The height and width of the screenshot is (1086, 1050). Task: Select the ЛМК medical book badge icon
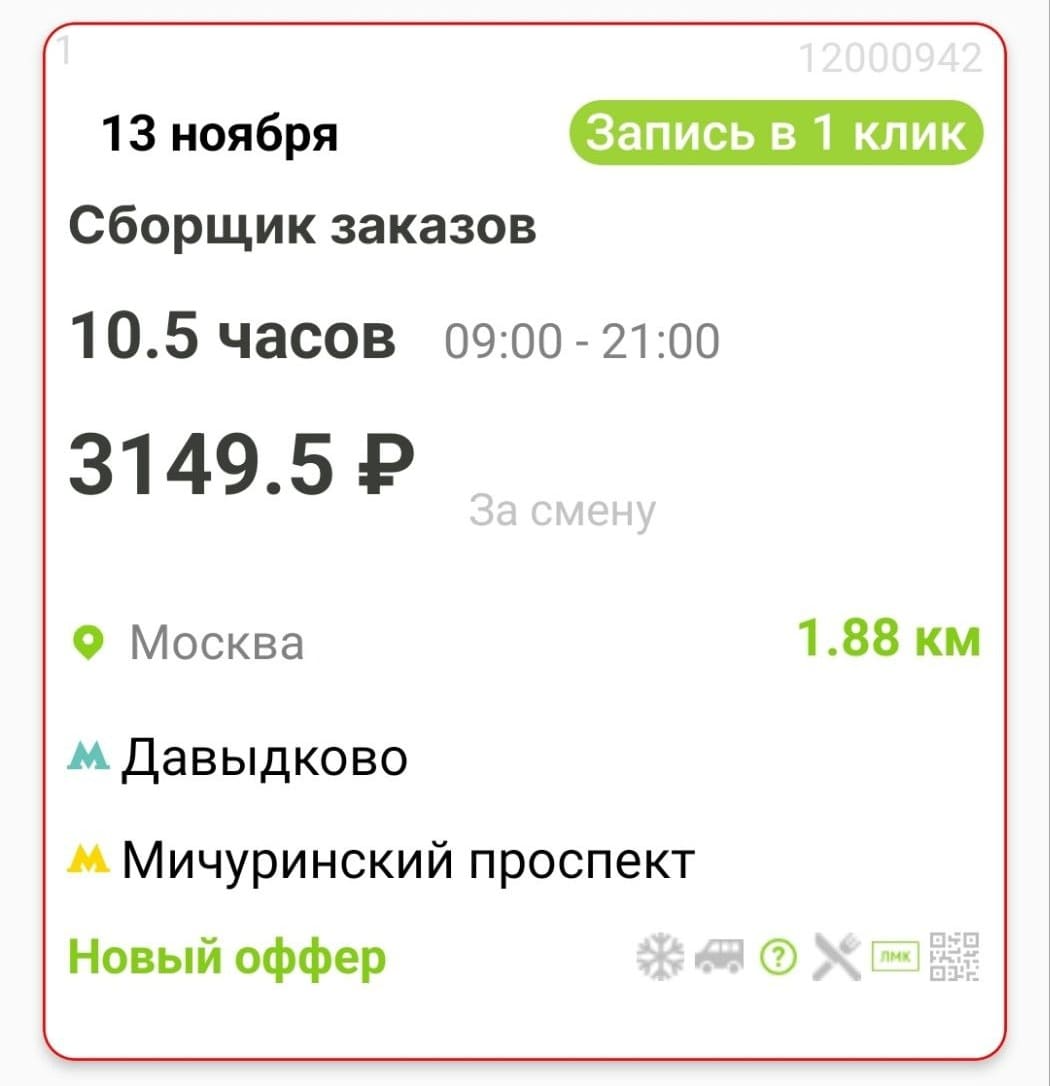coord(894,957)
